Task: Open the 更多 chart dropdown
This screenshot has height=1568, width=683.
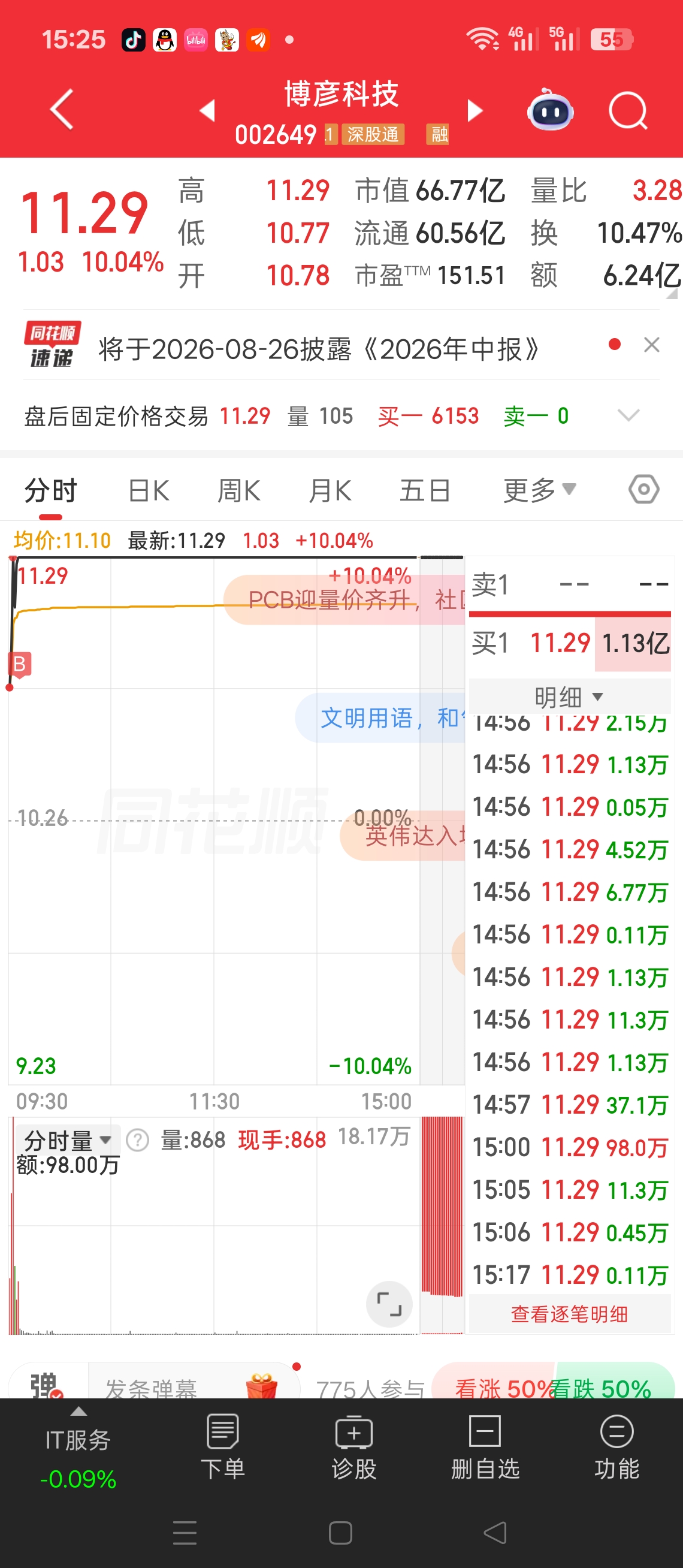Action: pos(539,489)
